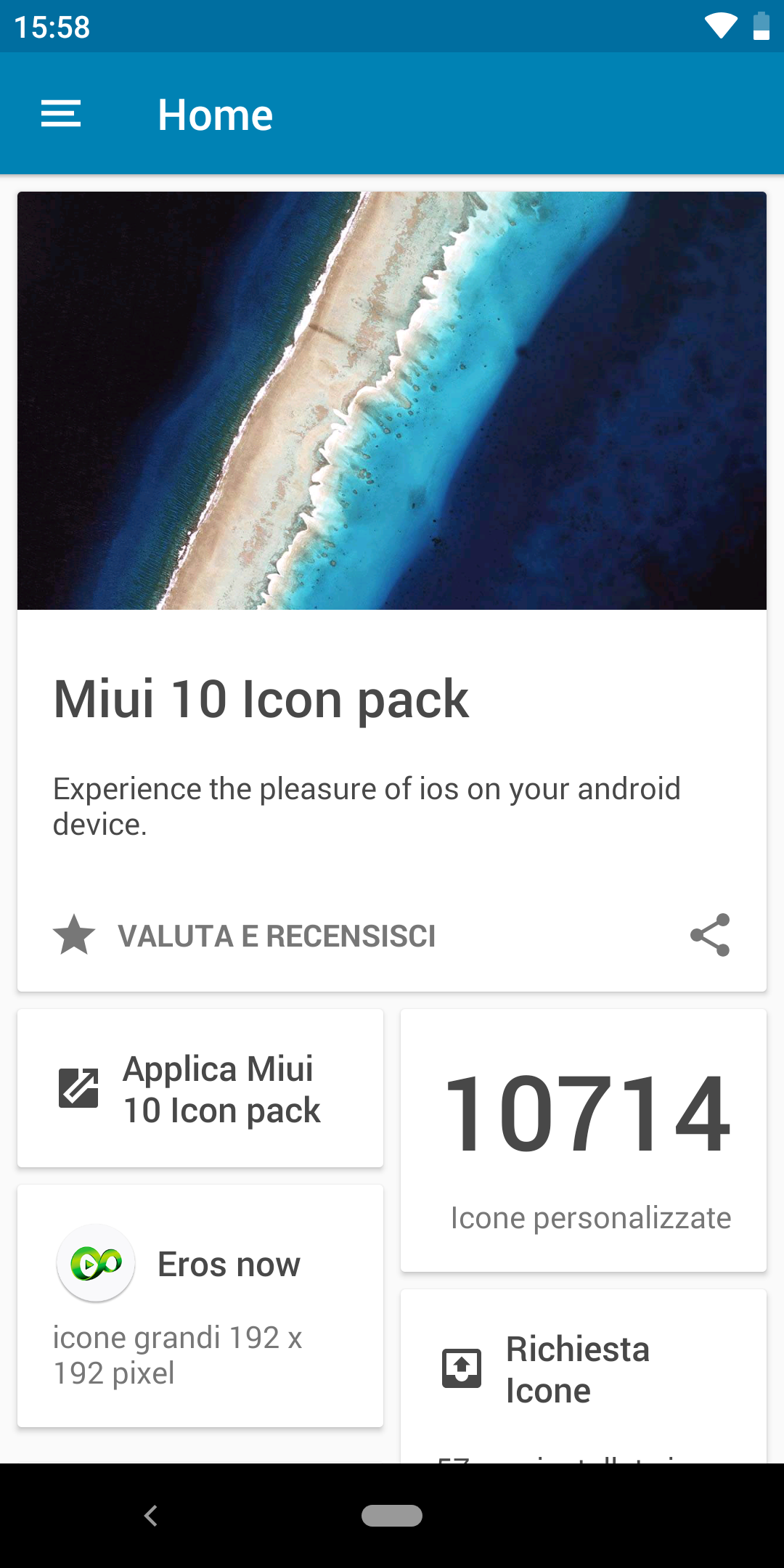Viewport: 784px width, 1568px height.
Task: Tap Valuta e Recensisci button
Action: [x=245, y=936]
